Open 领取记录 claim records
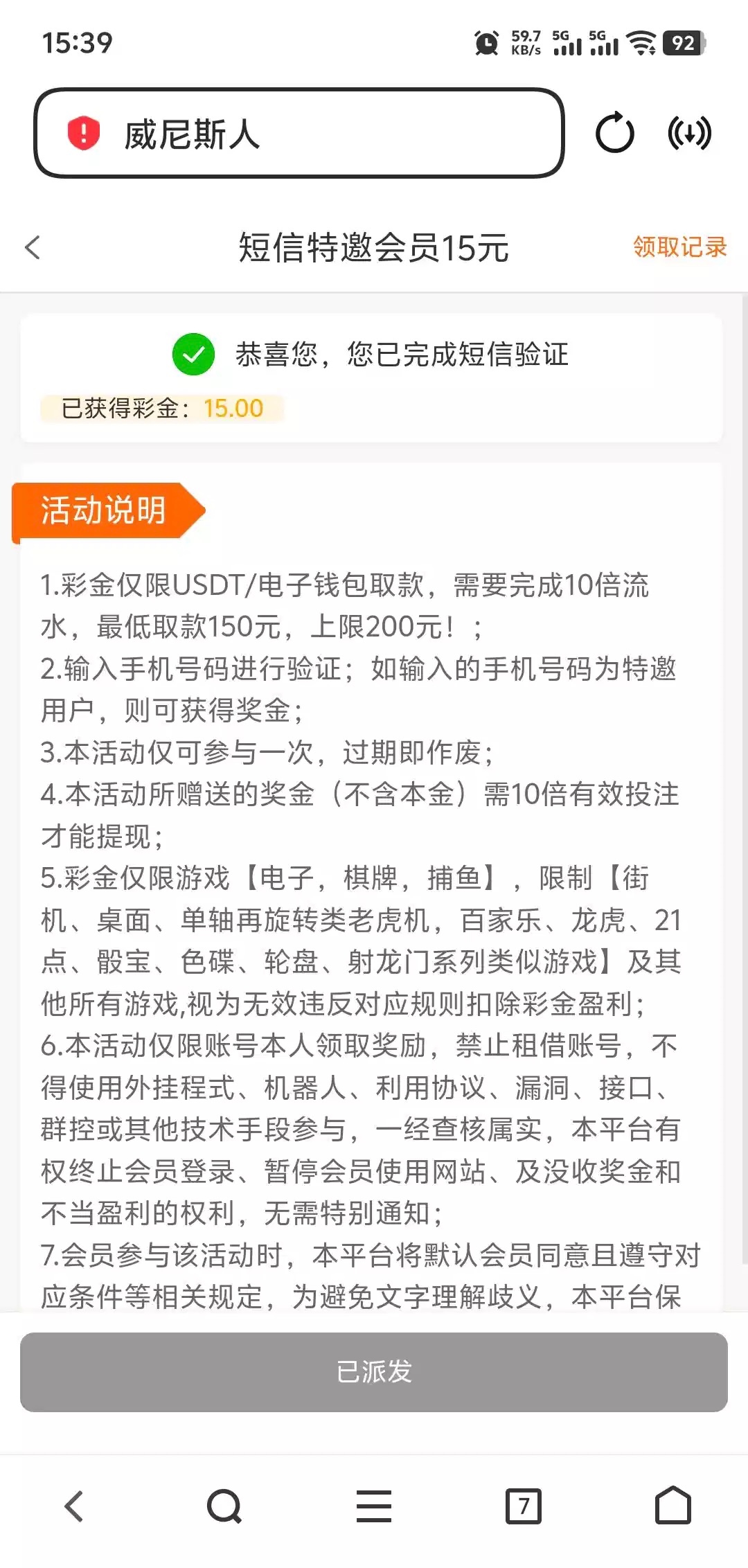The image size is (748, 1568). coord(679,247)
